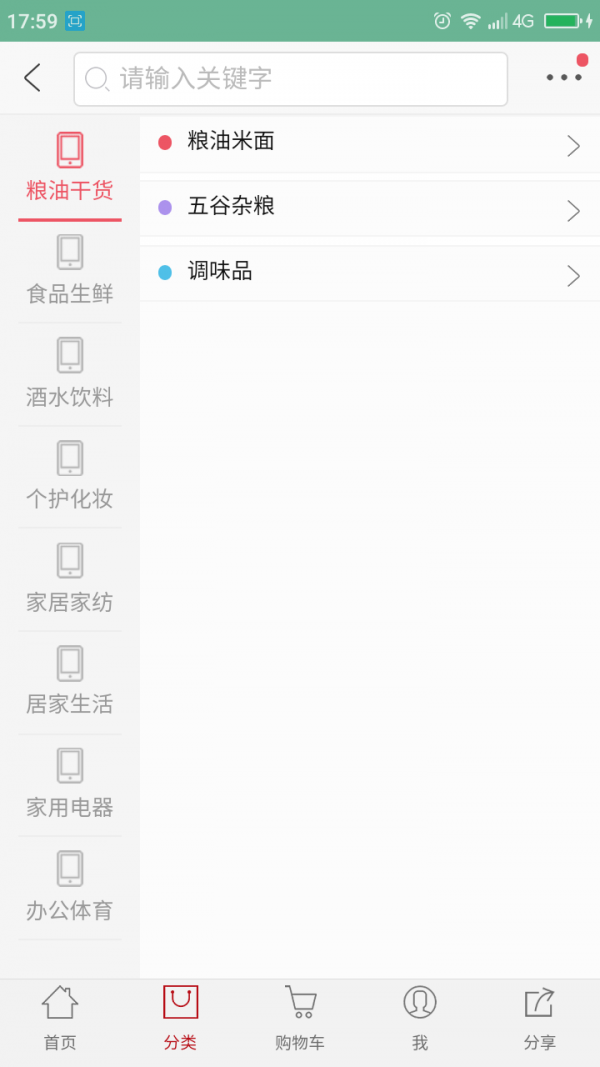Open the 粮油米面 subcategory
Viewport: 600px width, 1067px height.
tap(370, 143)
